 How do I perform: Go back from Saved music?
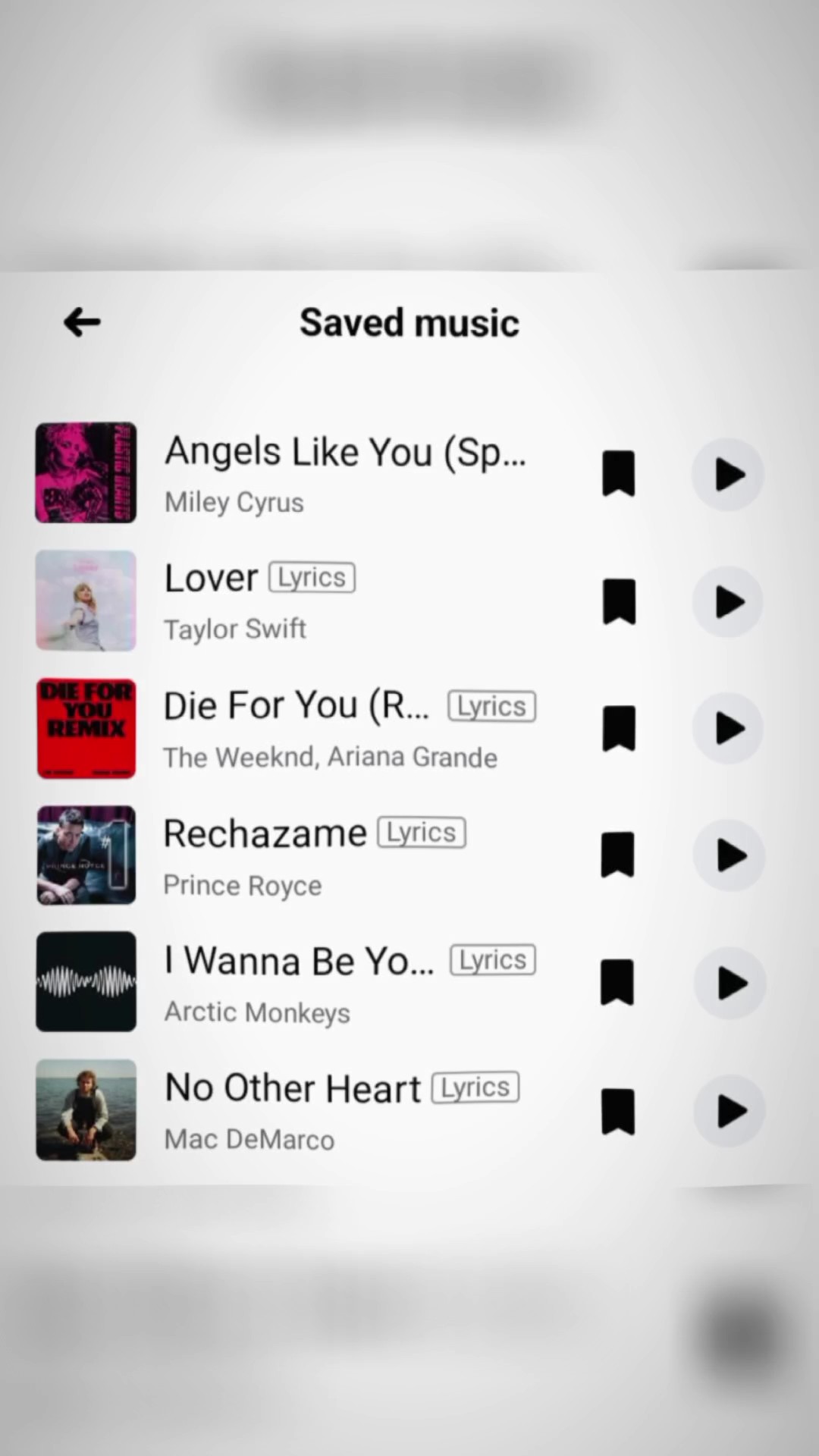(x=82, y=322)
